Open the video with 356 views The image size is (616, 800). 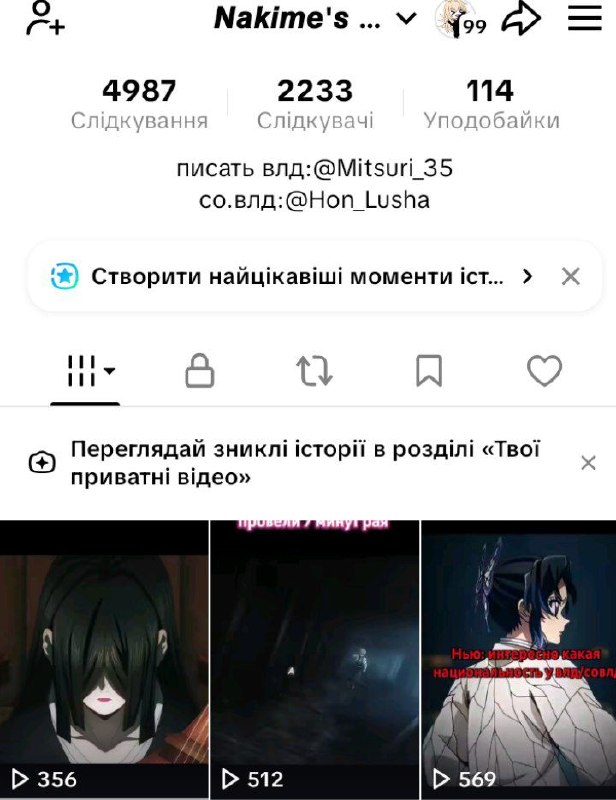[104, 659]
